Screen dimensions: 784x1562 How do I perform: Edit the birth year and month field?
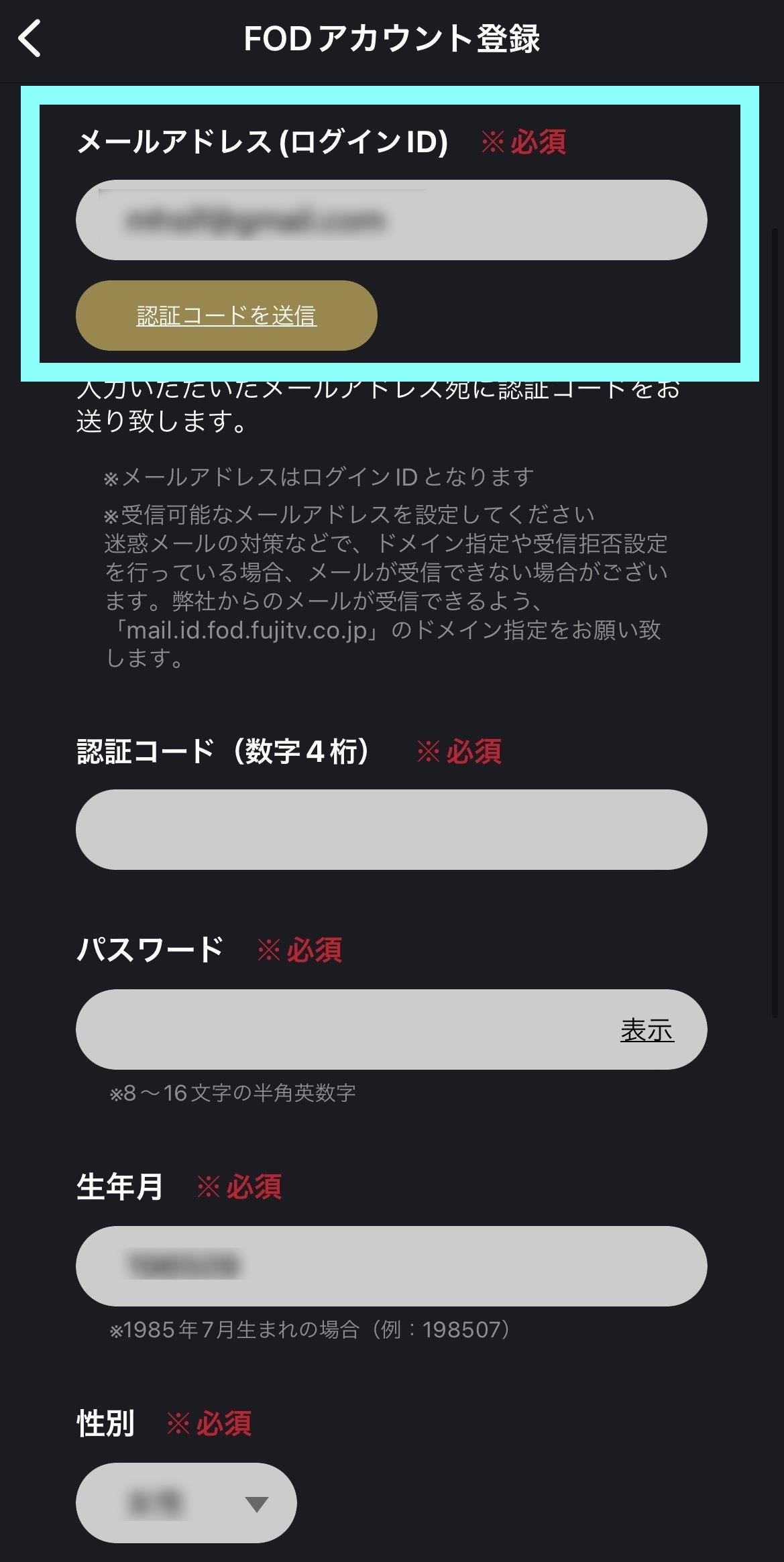[391, 1266]
